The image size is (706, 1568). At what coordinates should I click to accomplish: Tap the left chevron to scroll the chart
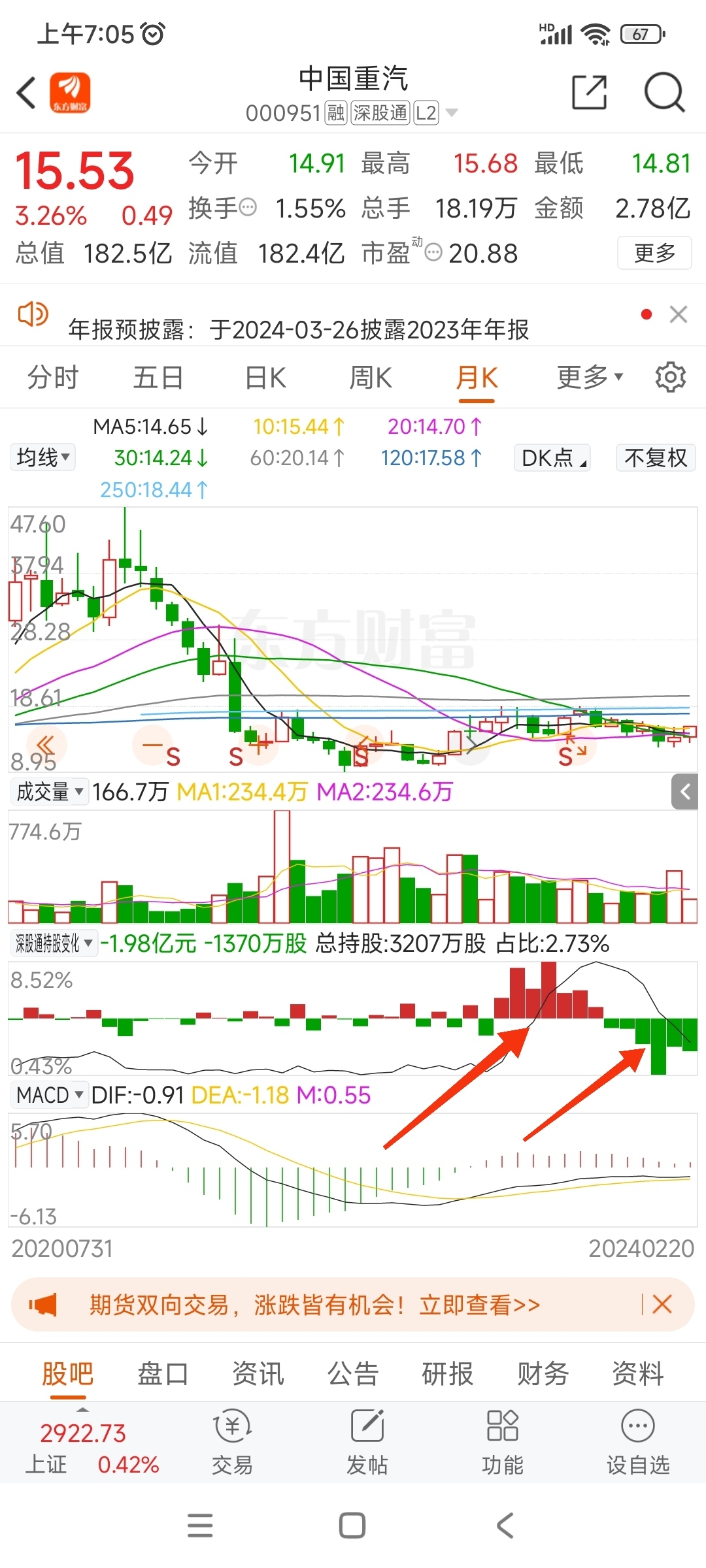[684, 791]
